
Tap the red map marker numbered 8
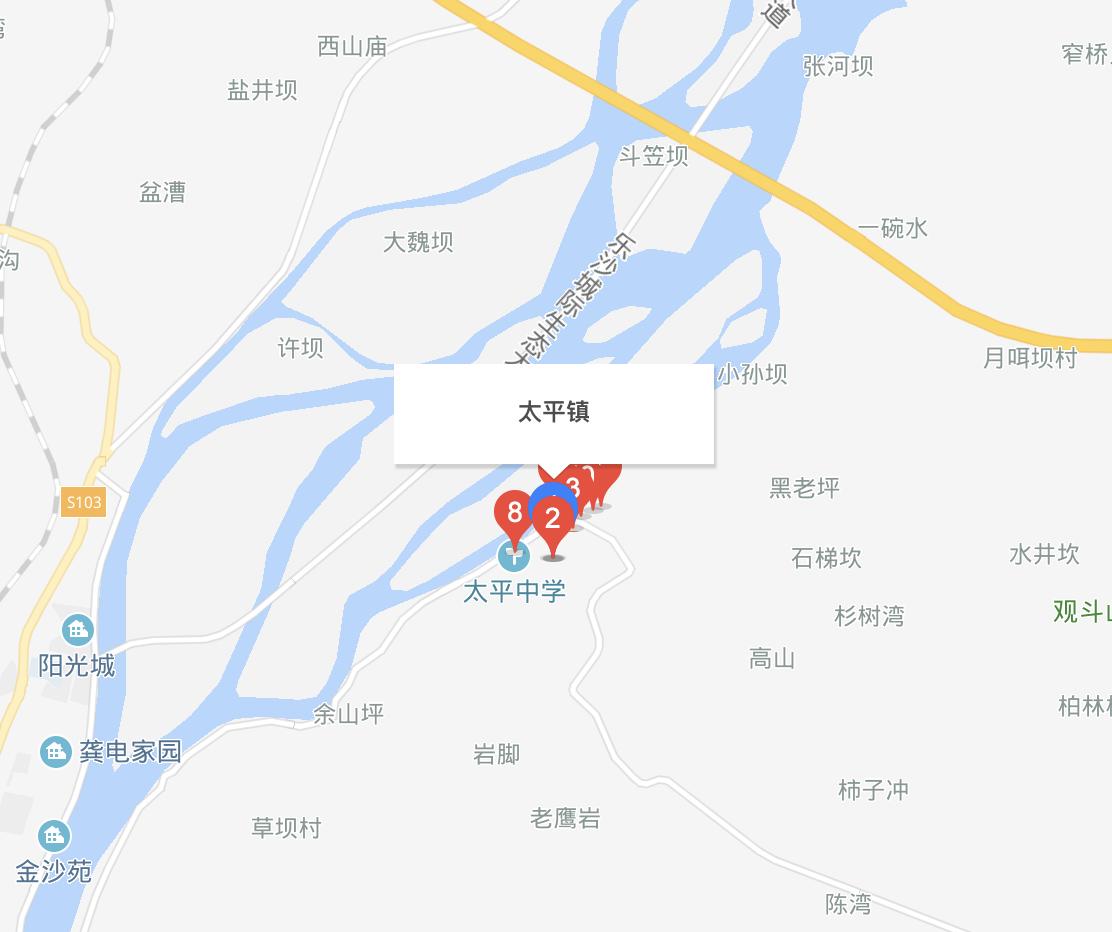[514, 514]
